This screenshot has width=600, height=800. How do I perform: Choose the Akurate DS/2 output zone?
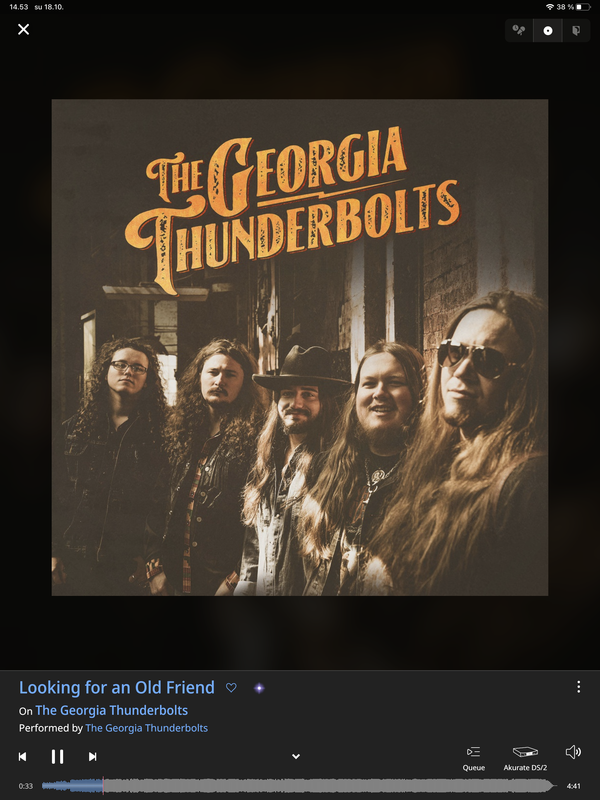pyautogui.click(x=524, y=757)
